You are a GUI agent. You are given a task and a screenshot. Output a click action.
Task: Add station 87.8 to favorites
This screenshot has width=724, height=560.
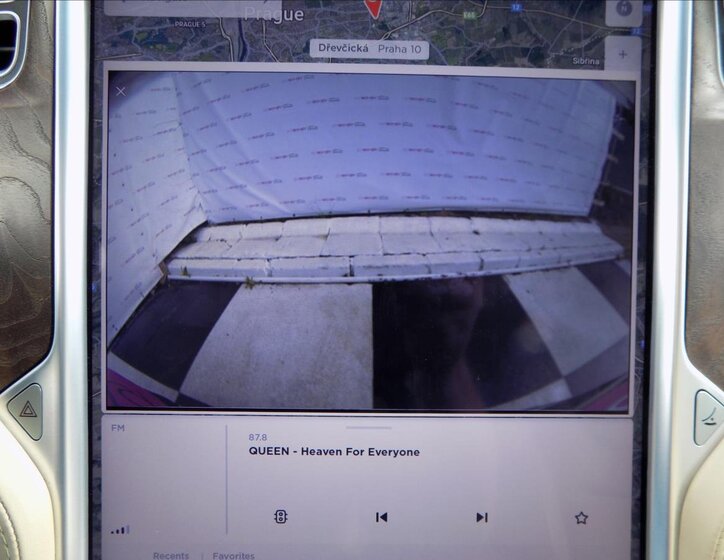(x=581, y=517)
